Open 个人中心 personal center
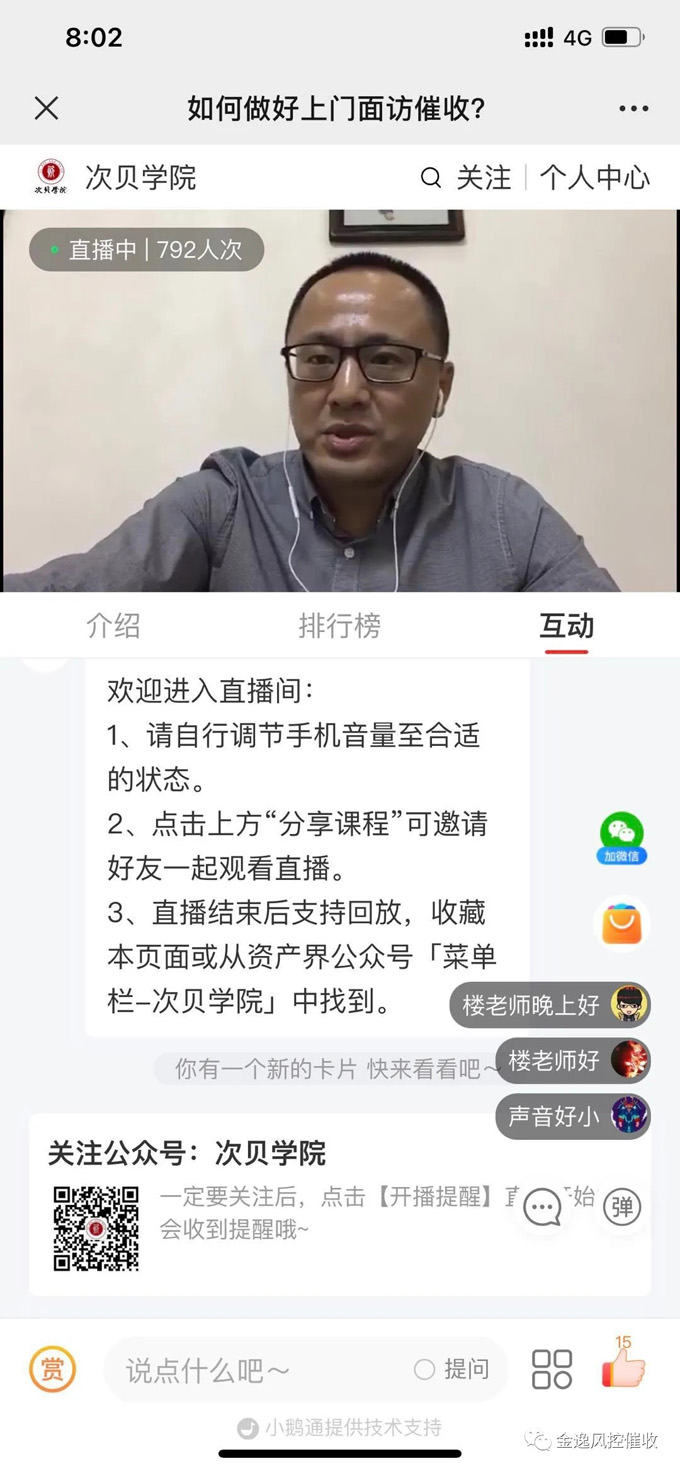 coord(595,178)
